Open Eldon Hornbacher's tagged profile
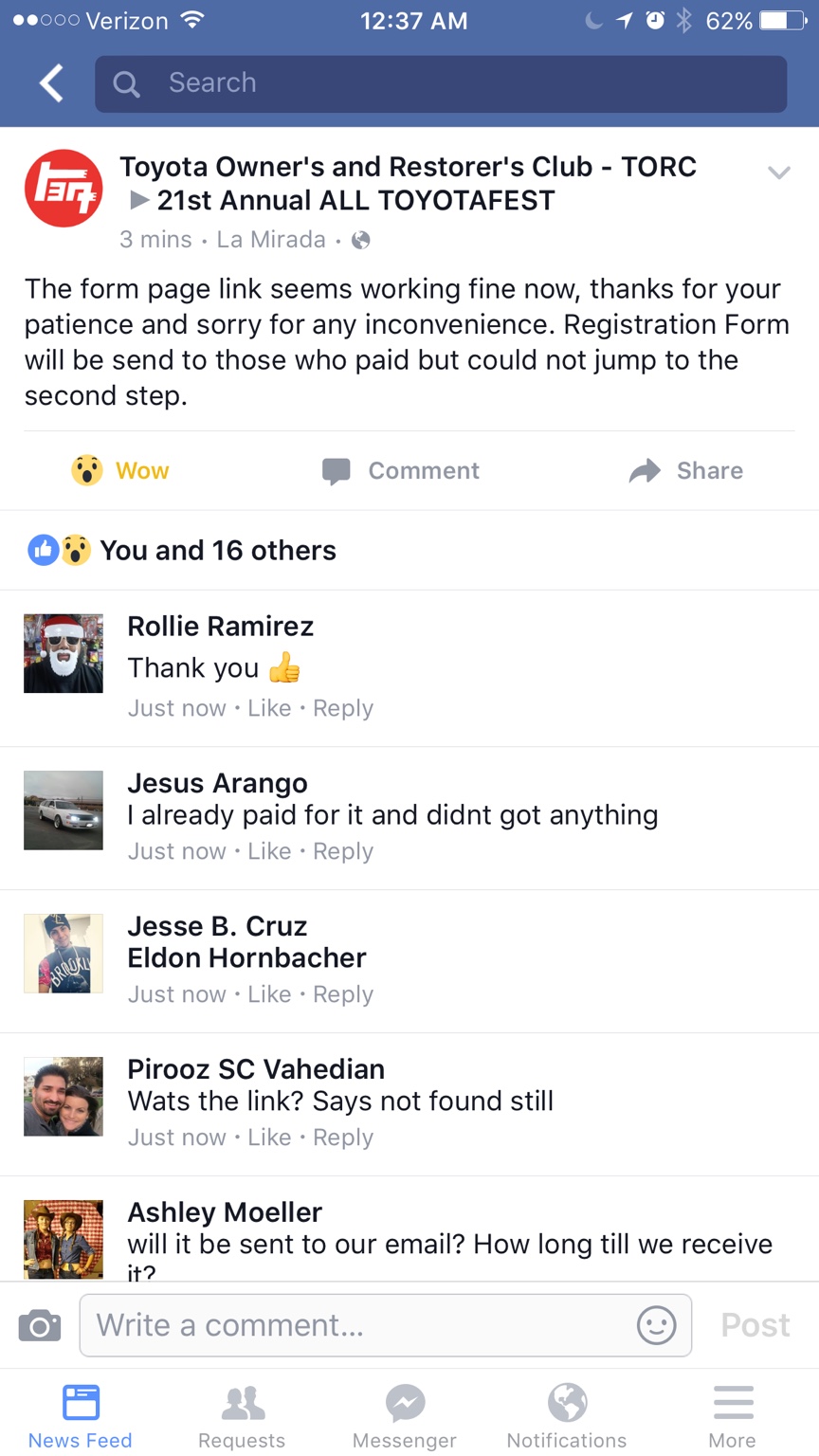 246,957
